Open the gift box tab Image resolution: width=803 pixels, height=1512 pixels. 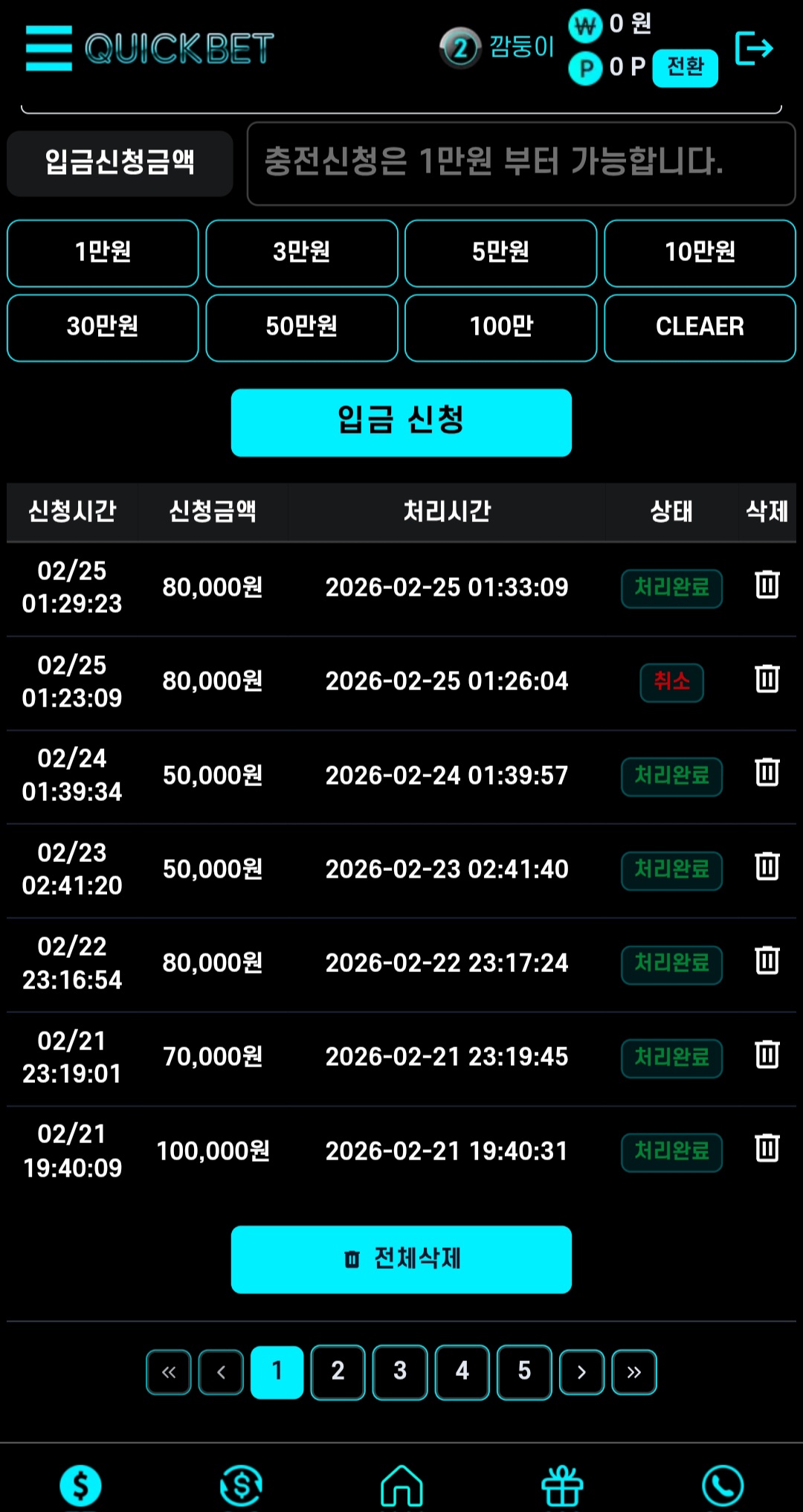(x=562, y=1486)
